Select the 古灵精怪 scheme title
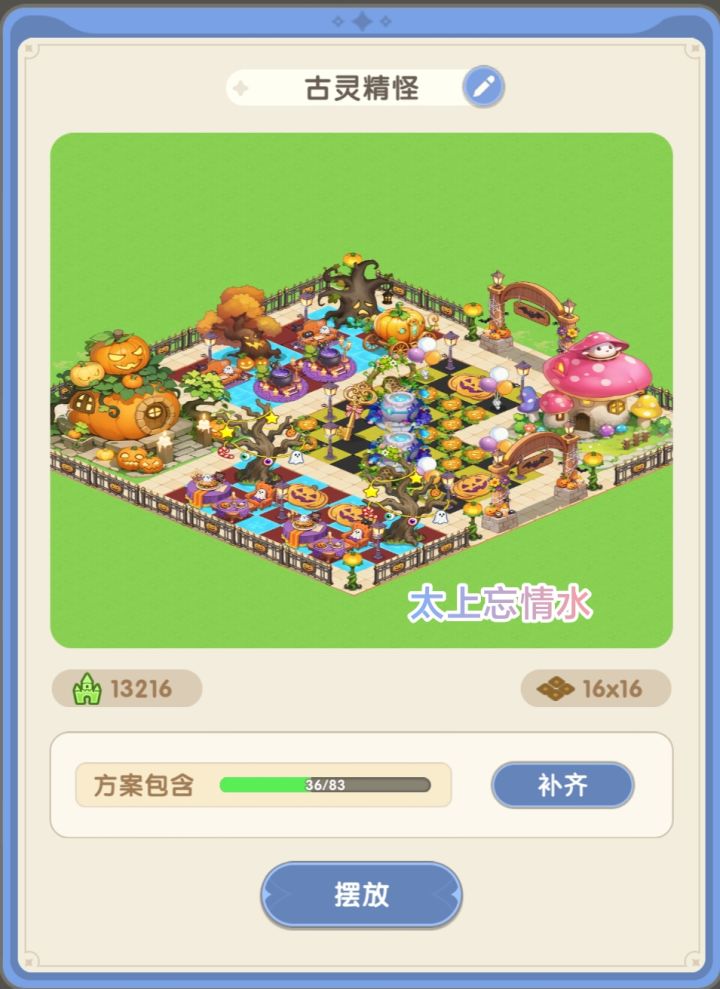Viewport: 720px width, 989px height. (355, 88)
